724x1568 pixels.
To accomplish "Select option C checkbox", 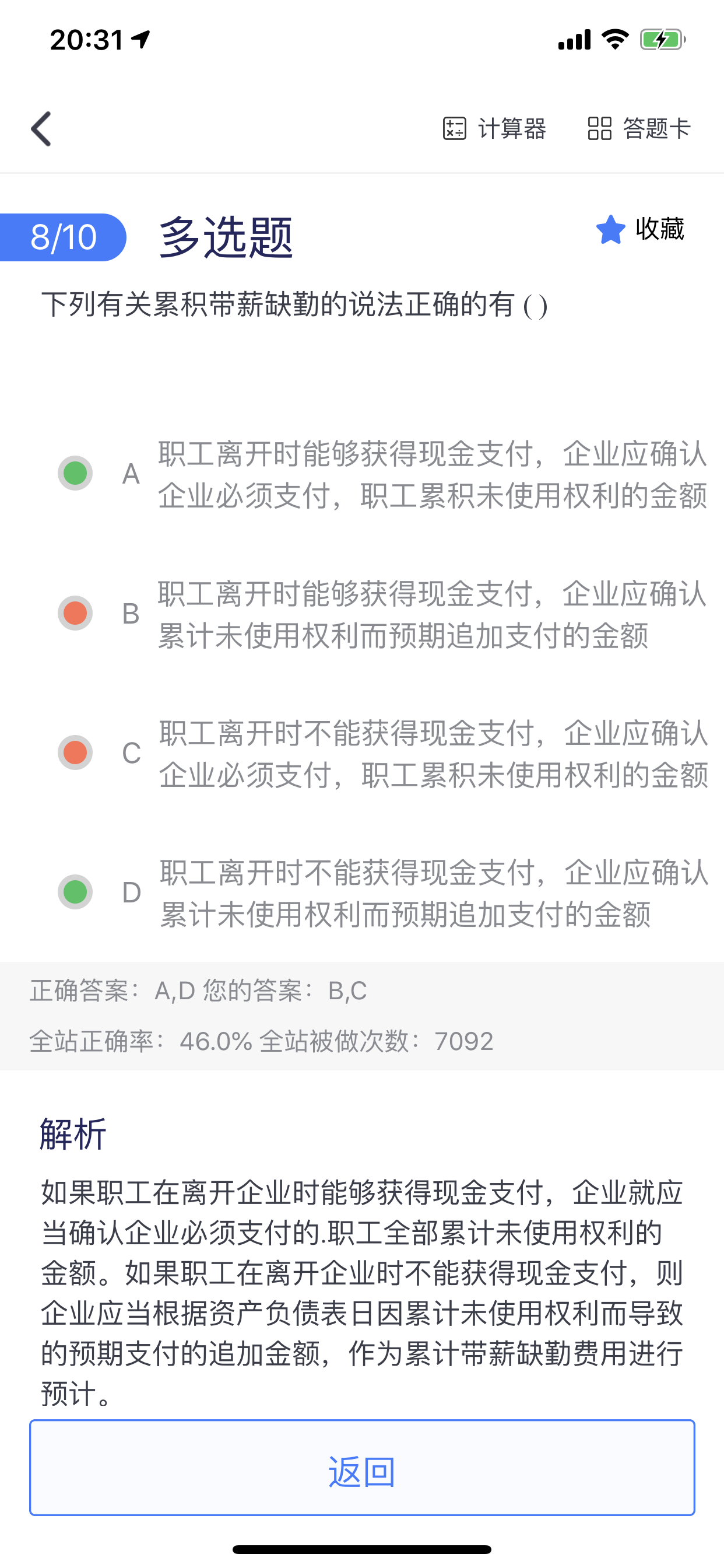I will pos(75,752).
